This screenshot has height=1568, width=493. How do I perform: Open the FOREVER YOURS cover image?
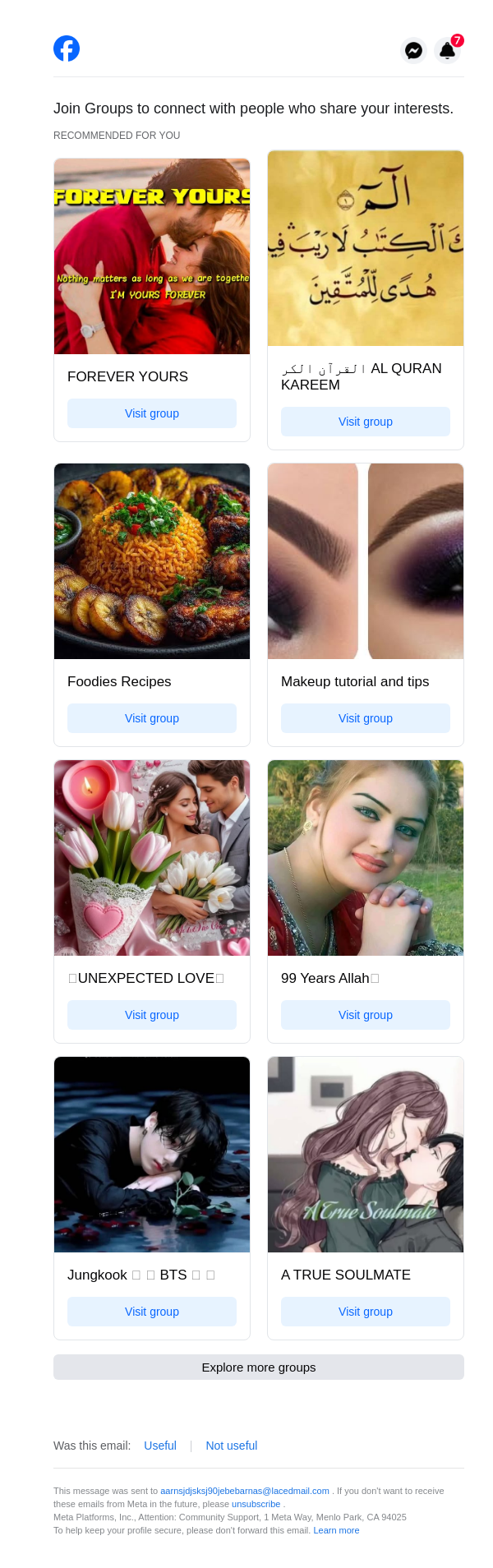(x=152, y=256)
